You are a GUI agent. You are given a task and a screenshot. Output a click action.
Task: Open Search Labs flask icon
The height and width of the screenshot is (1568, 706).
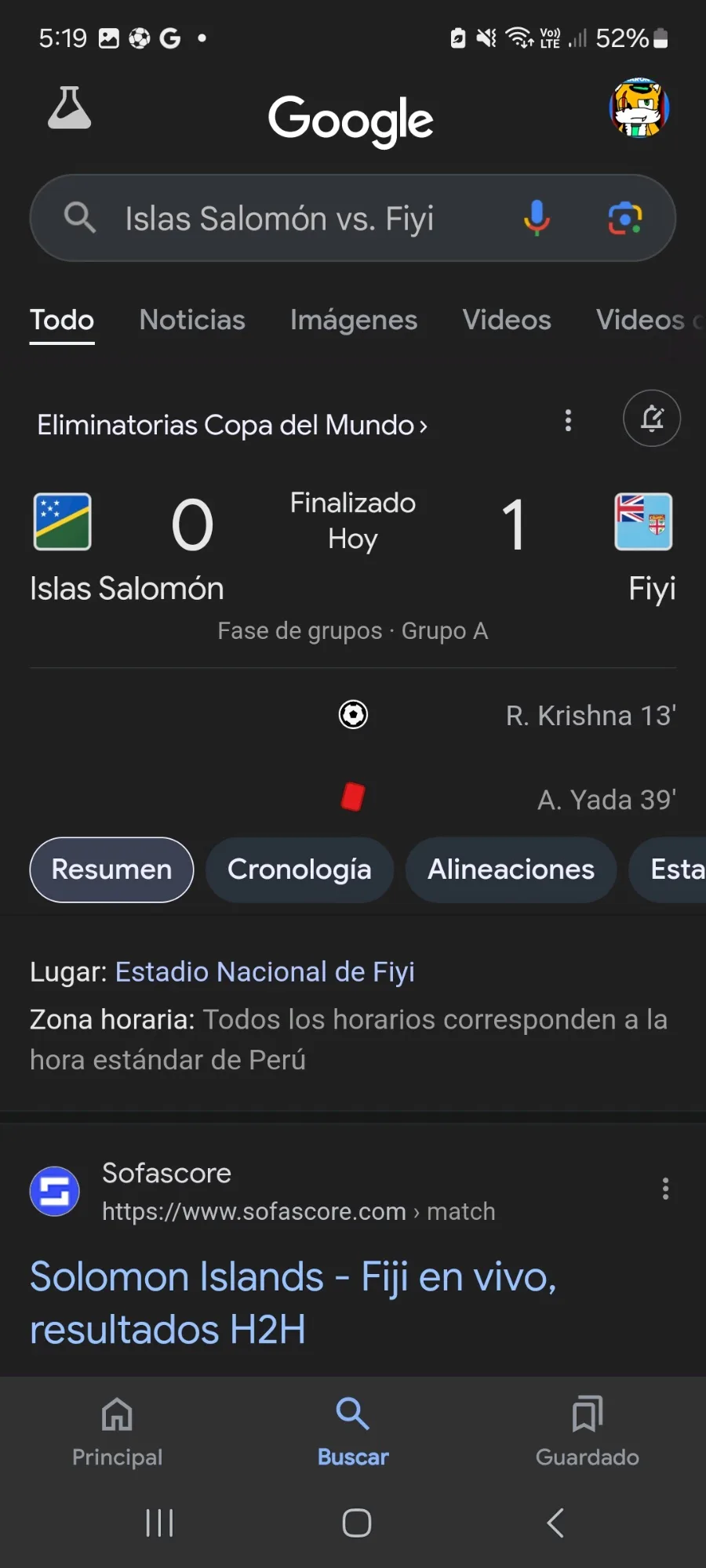(x=70, y=108)
